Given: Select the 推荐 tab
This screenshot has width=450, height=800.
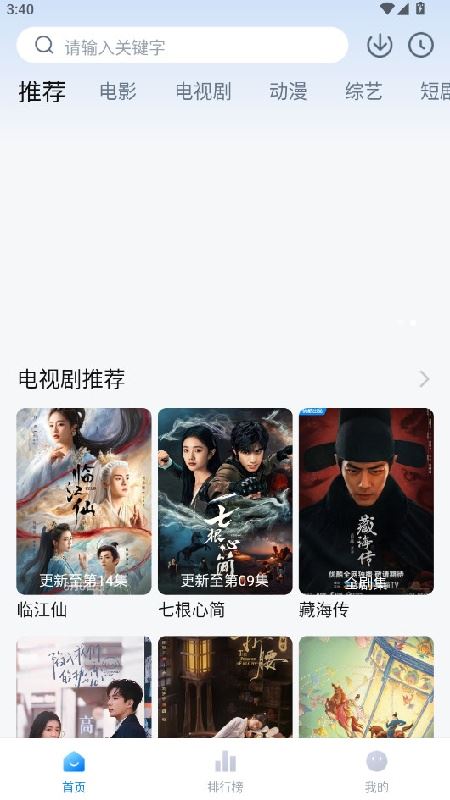Looking at the screenshot, I should (42, 91).
